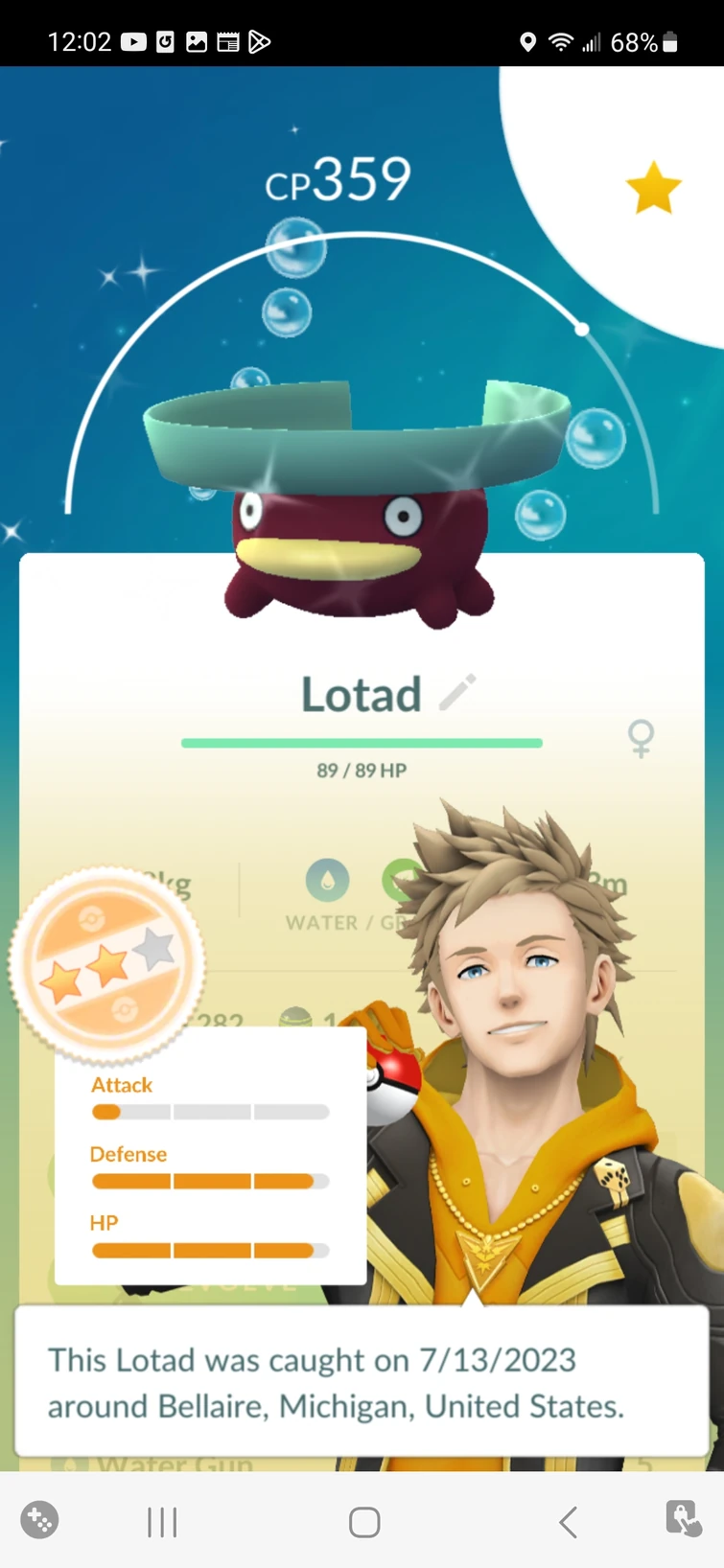
Task: Open recent apps from the navigation bar
Action: (162, 1521)
